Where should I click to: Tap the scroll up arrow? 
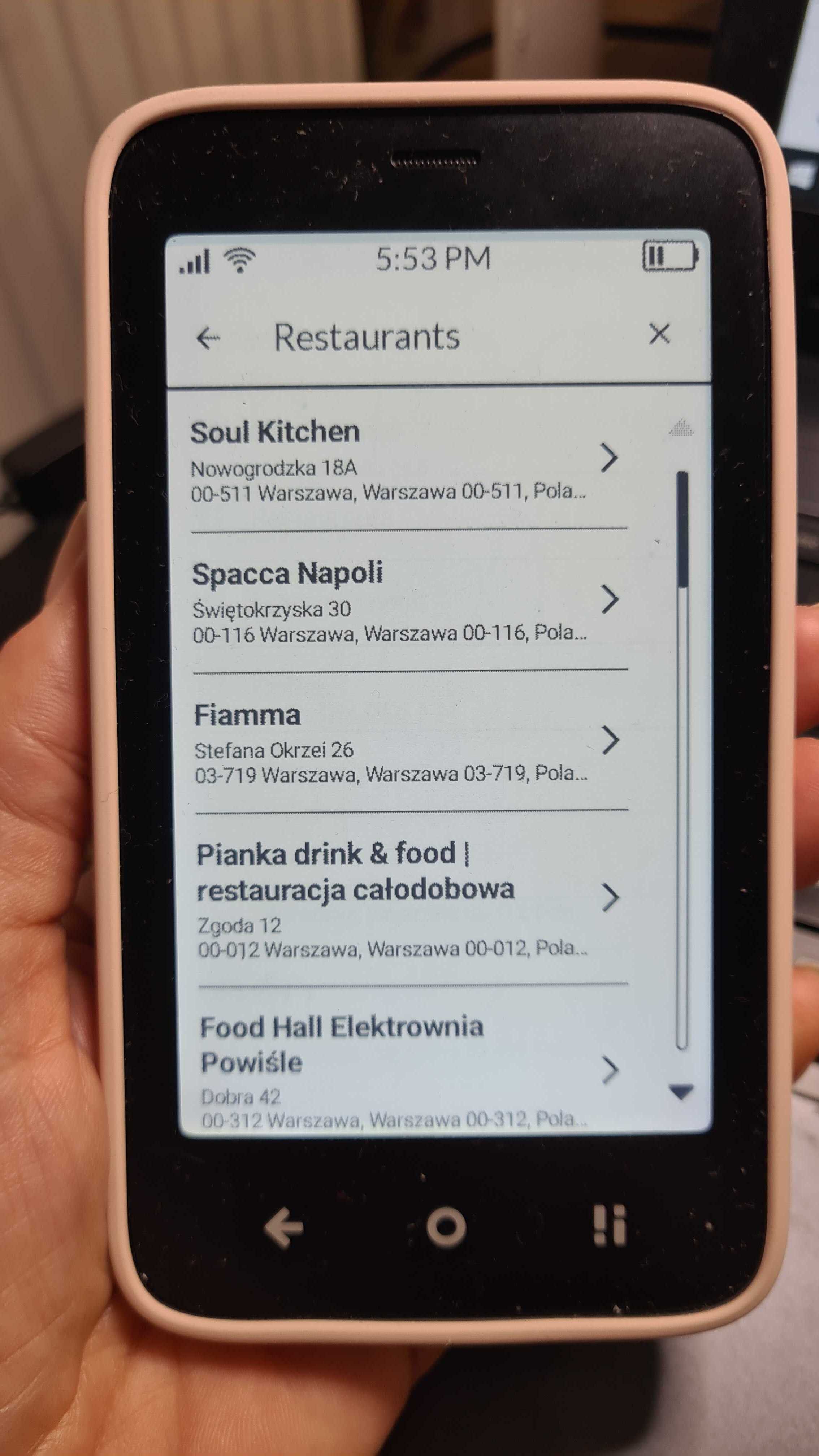(681, 428)
